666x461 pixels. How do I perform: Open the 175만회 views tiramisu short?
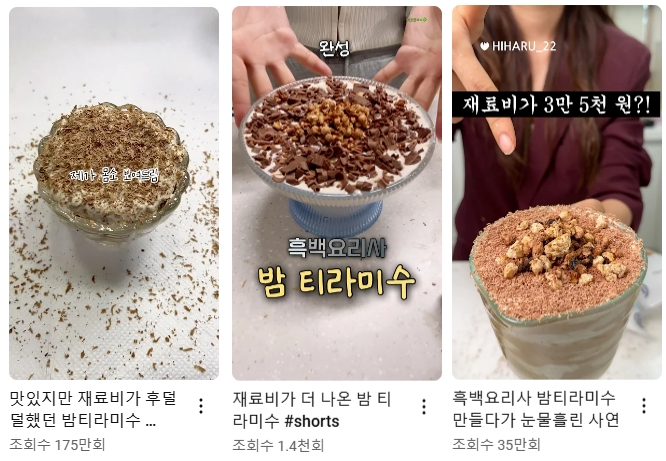point(113,193)
